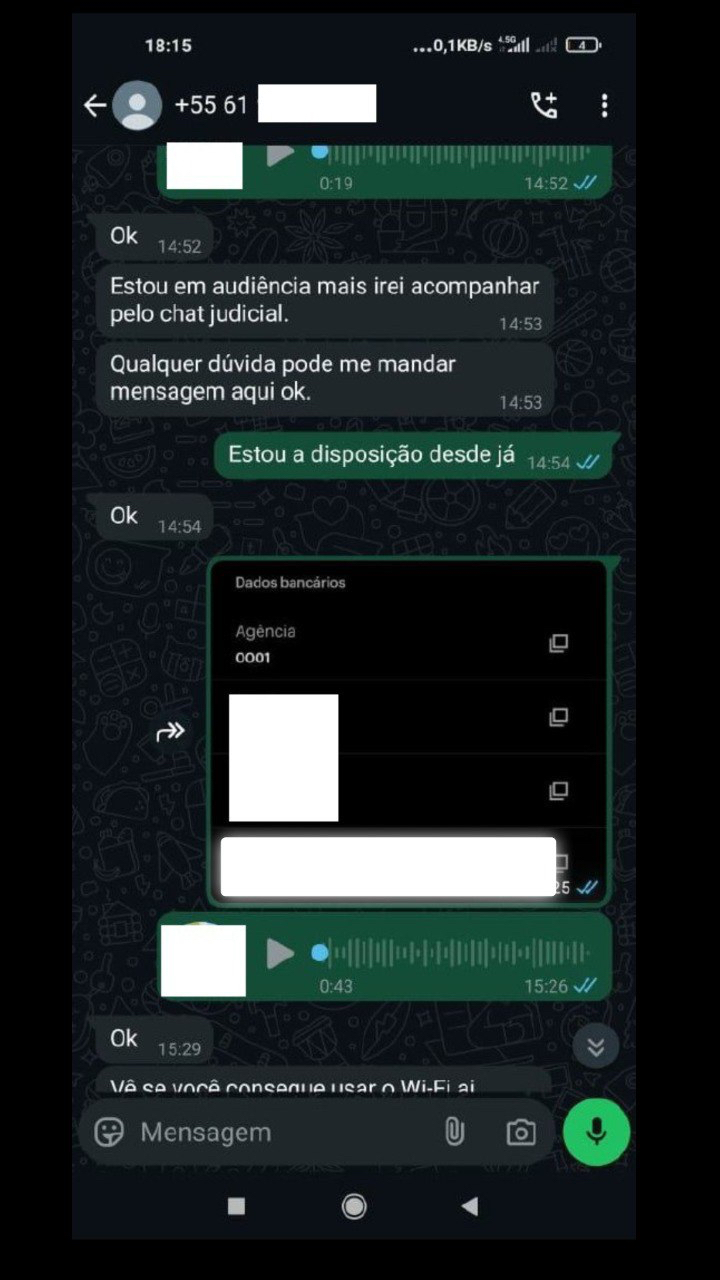Open the overflow menu
The height and width of the screenshot is (1280, 720).
(604, 105)
